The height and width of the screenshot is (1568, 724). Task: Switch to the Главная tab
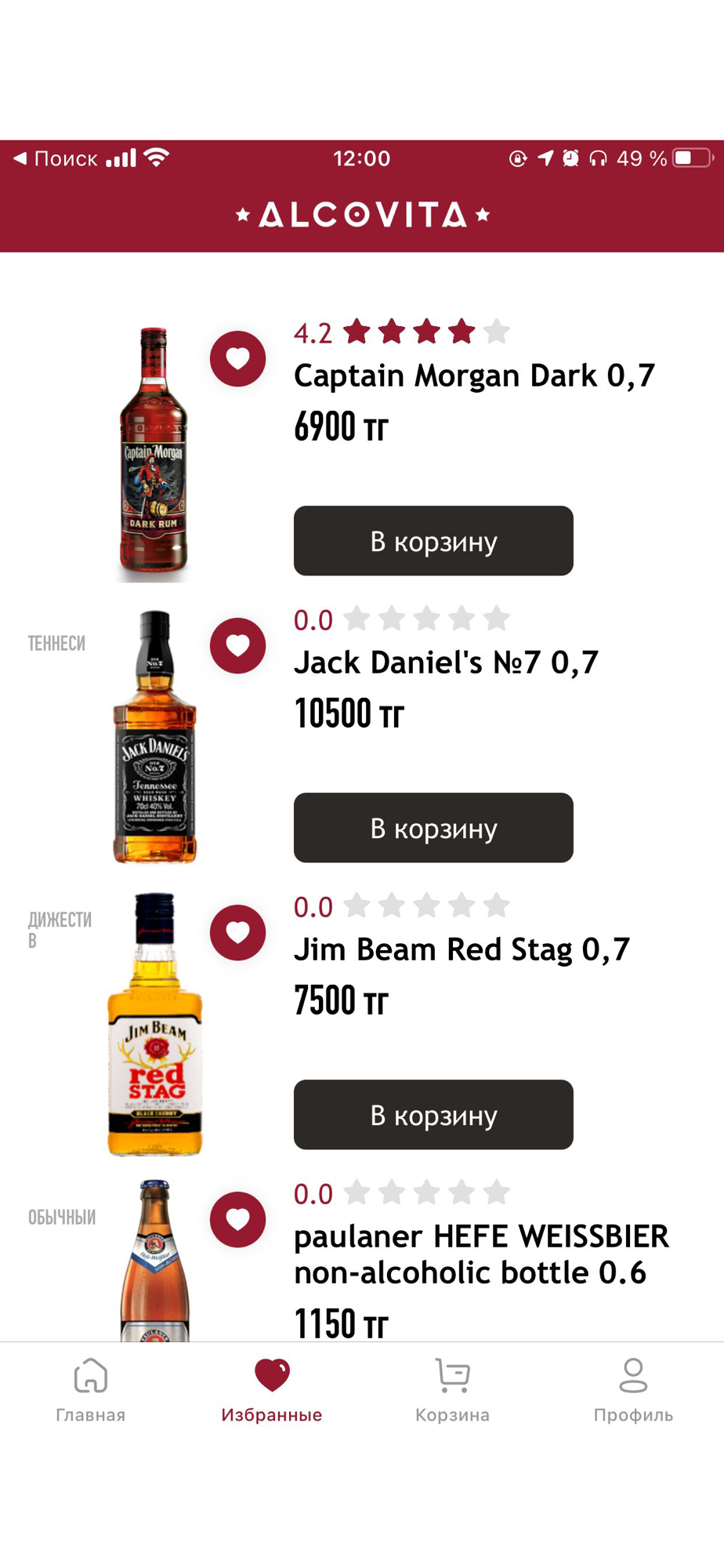tap(90, 1391)
